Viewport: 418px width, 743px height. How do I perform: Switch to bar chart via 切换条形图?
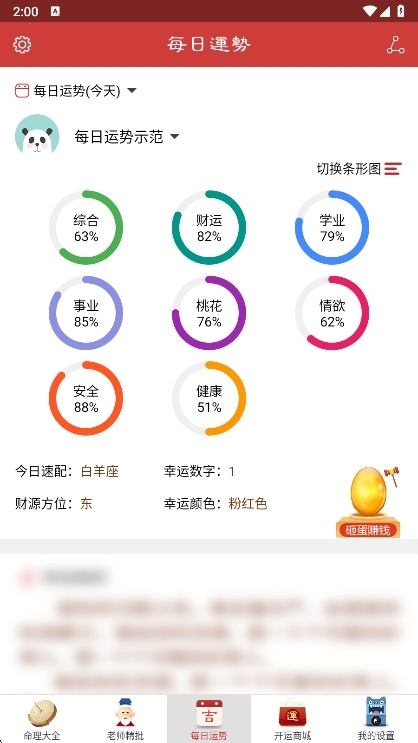click(359, 169)
